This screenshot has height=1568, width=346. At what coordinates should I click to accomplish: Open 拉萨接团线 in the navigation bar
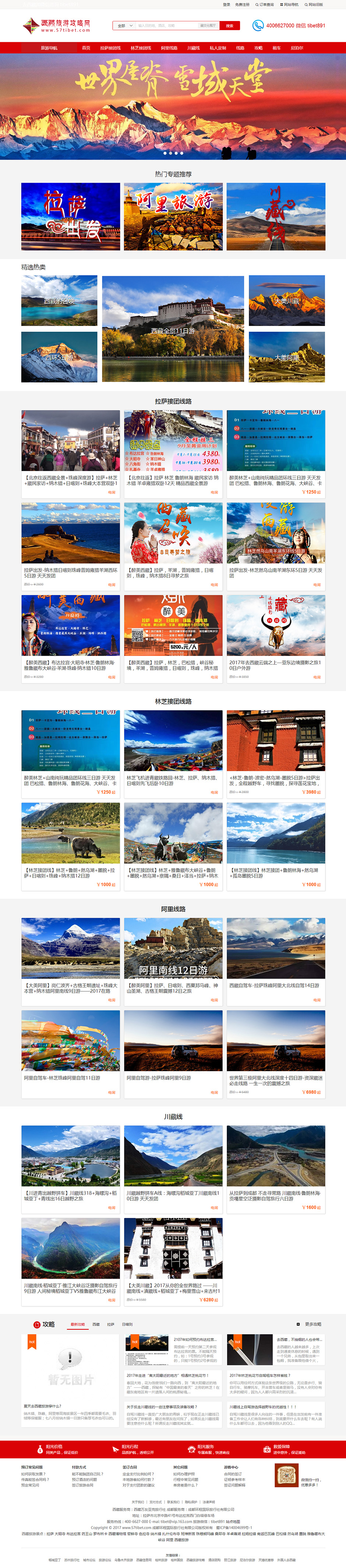[x=110, y=47]
